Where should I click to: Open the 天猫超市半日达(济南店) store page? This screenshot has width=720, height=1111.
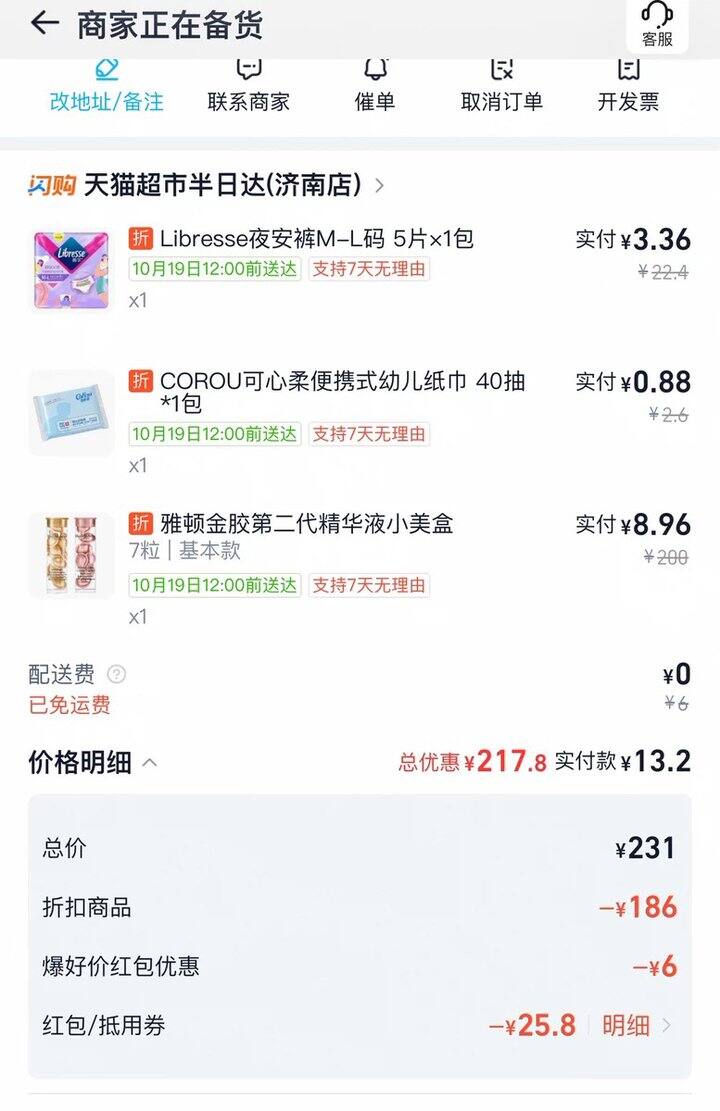[x=222, y=185]
